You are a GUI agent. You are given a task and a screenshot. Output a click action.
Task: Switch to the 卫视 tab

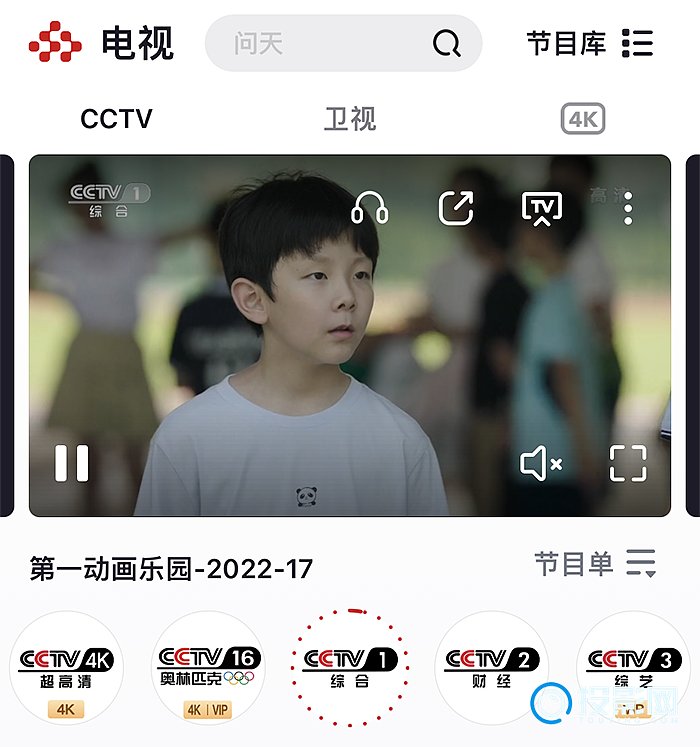[x=350, y=120]
